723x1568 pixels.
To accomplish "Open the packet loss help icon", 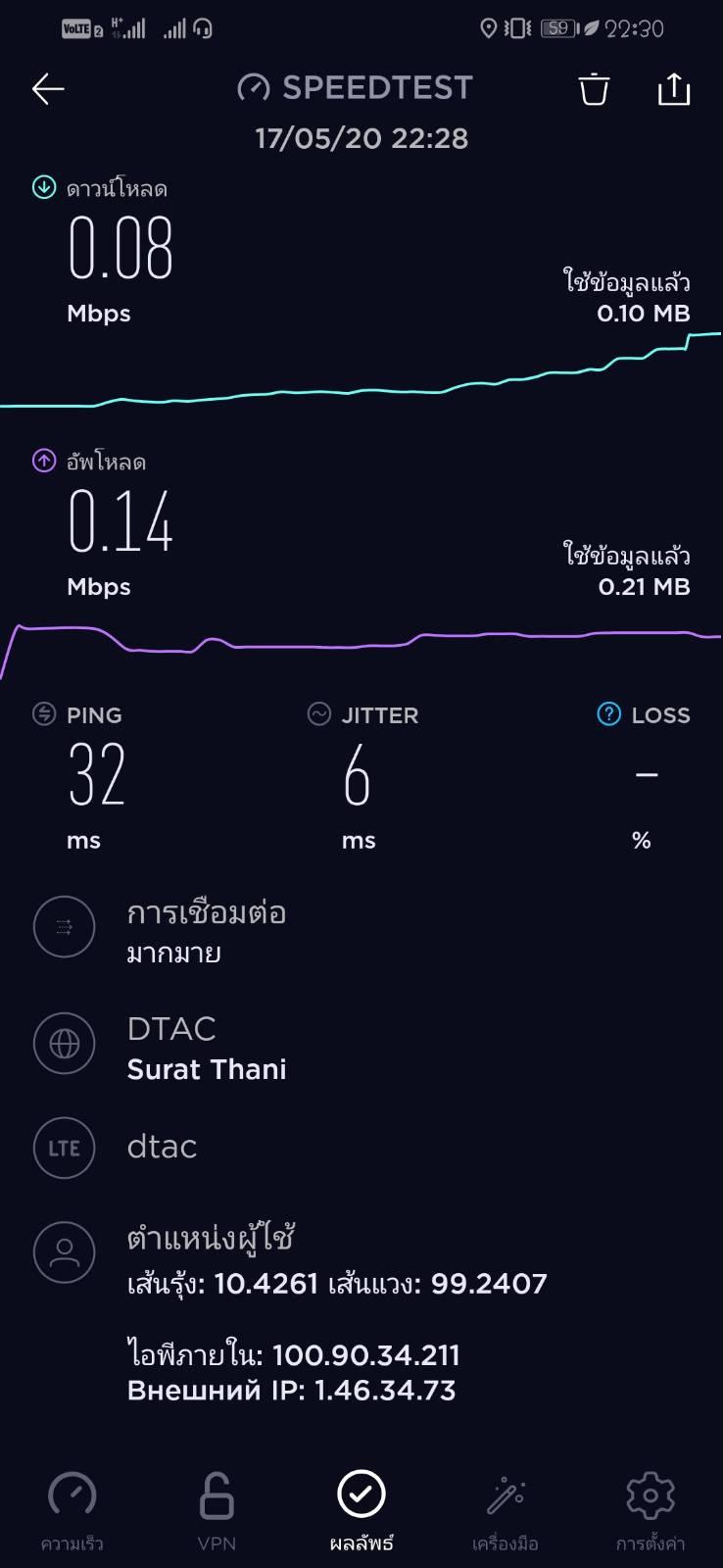I will click(x=608, y=714).
